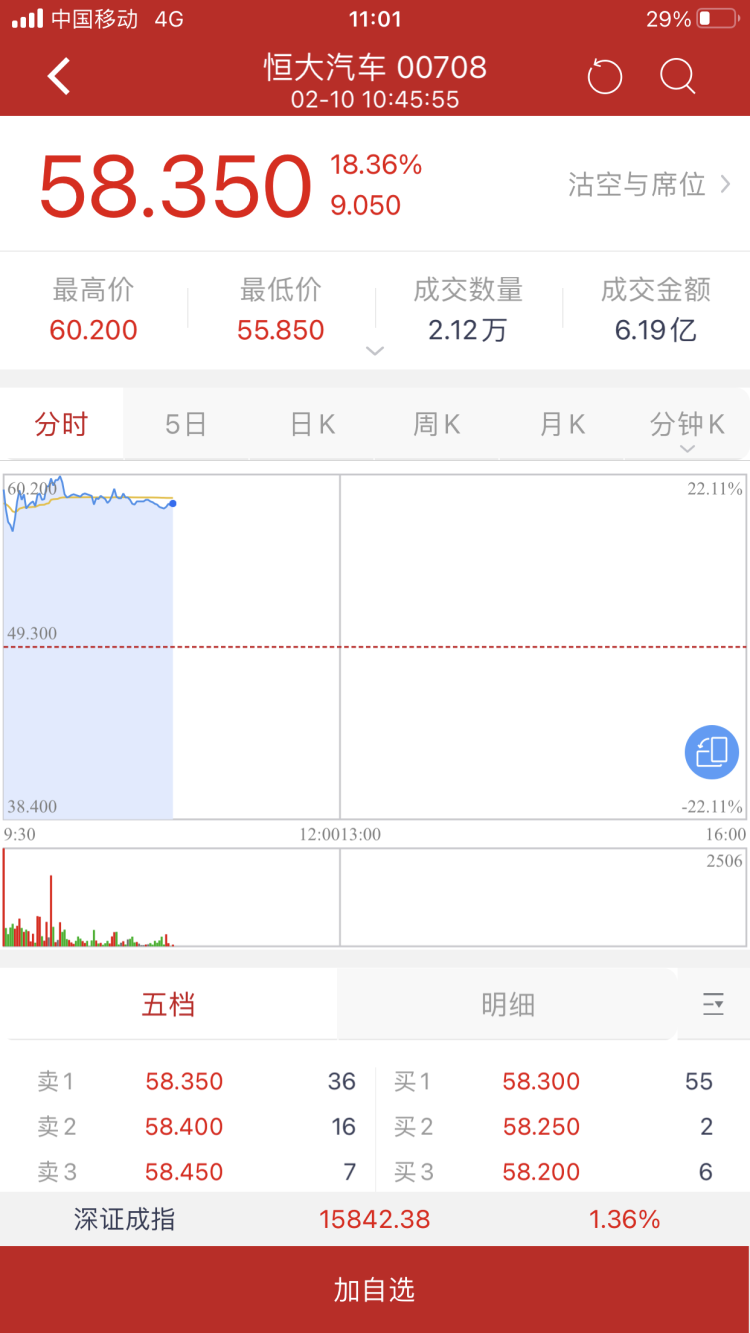Add stock with 加自选 button
750x1333 pixels.
point(375,1289)
